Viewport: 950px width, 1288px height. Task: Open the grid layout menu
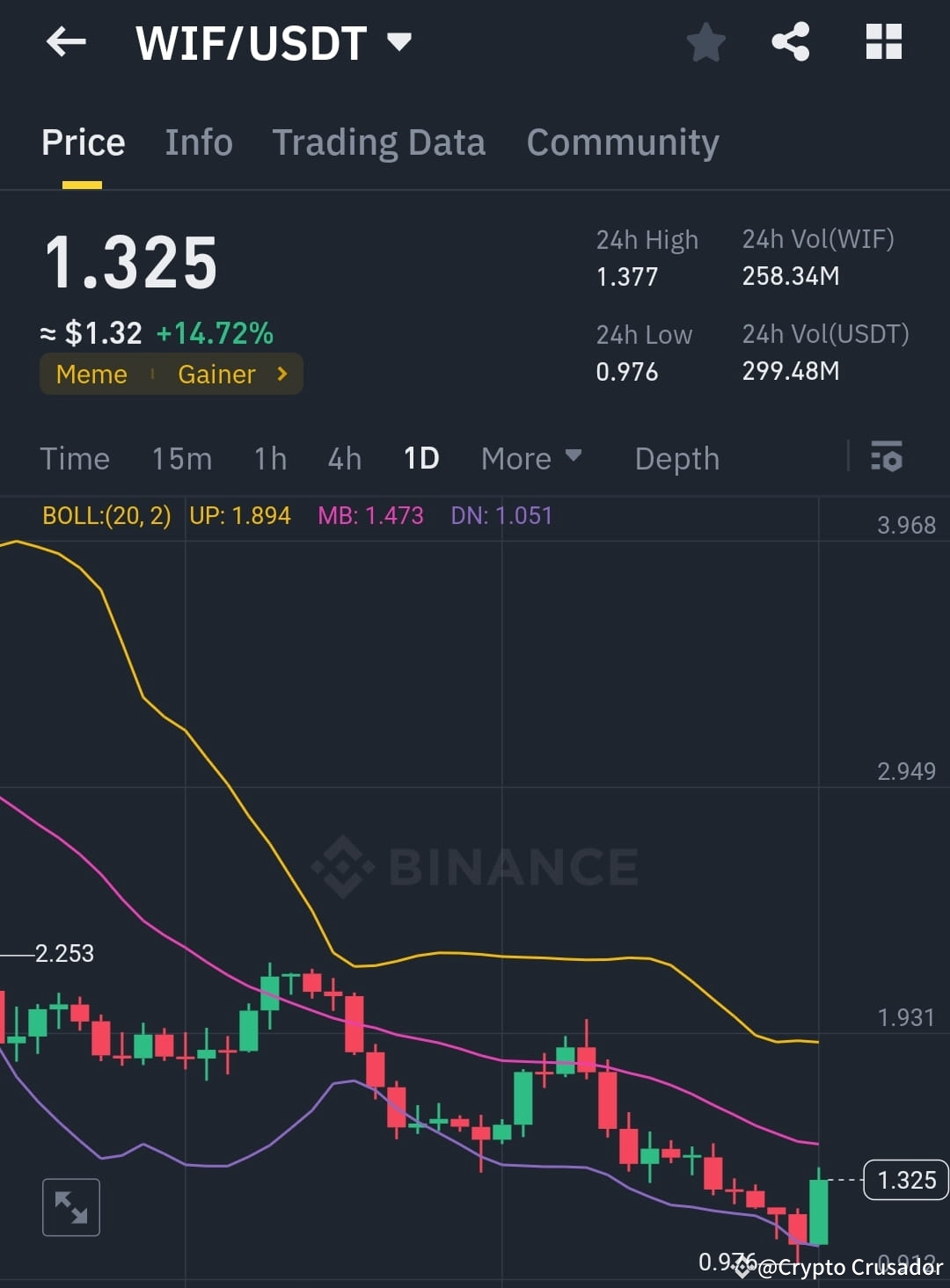tap(883, 40)
